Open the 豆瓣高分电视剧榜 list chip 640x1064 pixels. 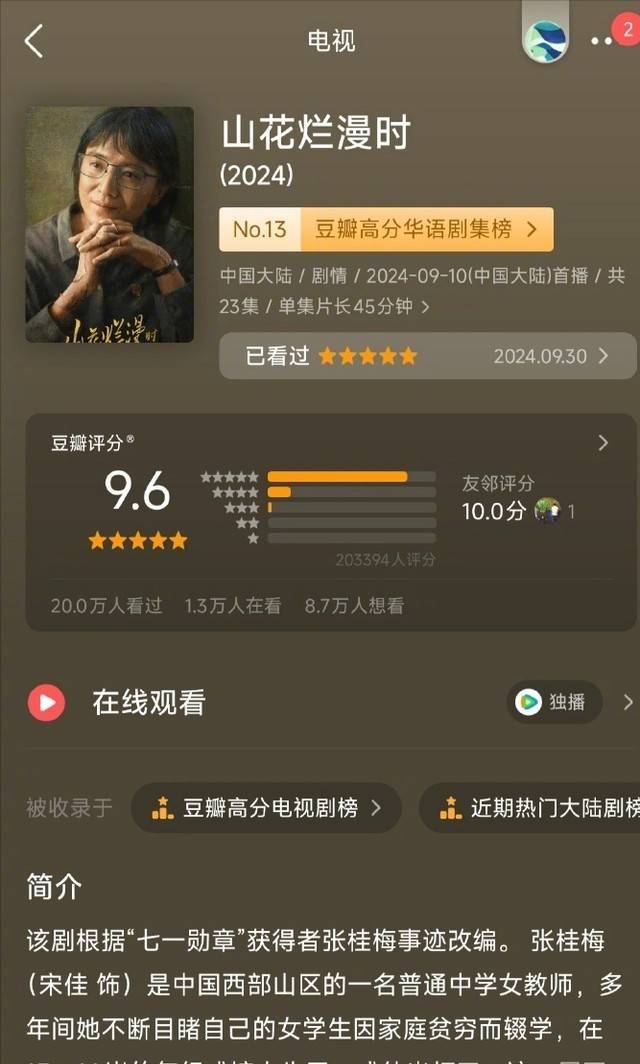(x=266, y=808)
